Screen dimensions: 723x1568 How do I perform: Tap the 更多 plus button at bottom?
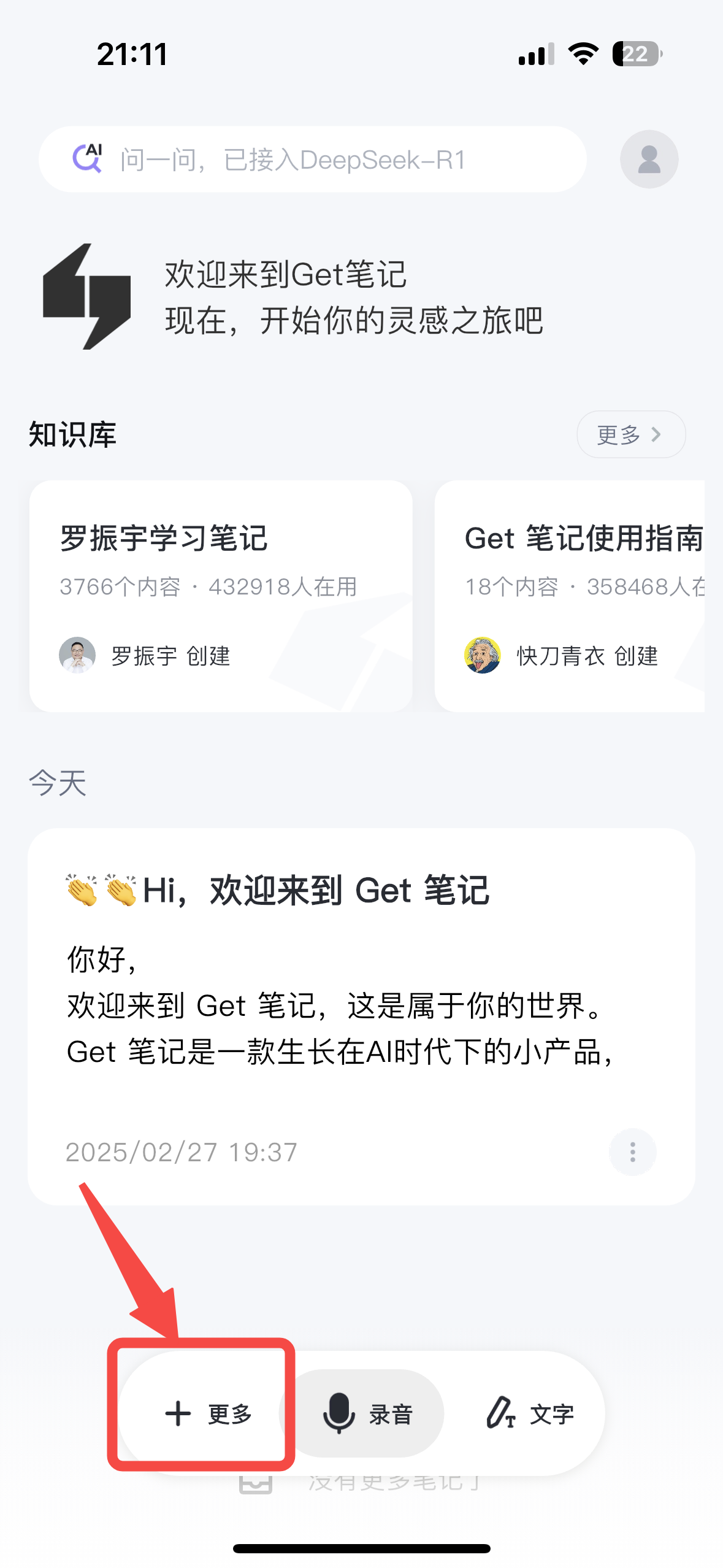click(207, 1414)
